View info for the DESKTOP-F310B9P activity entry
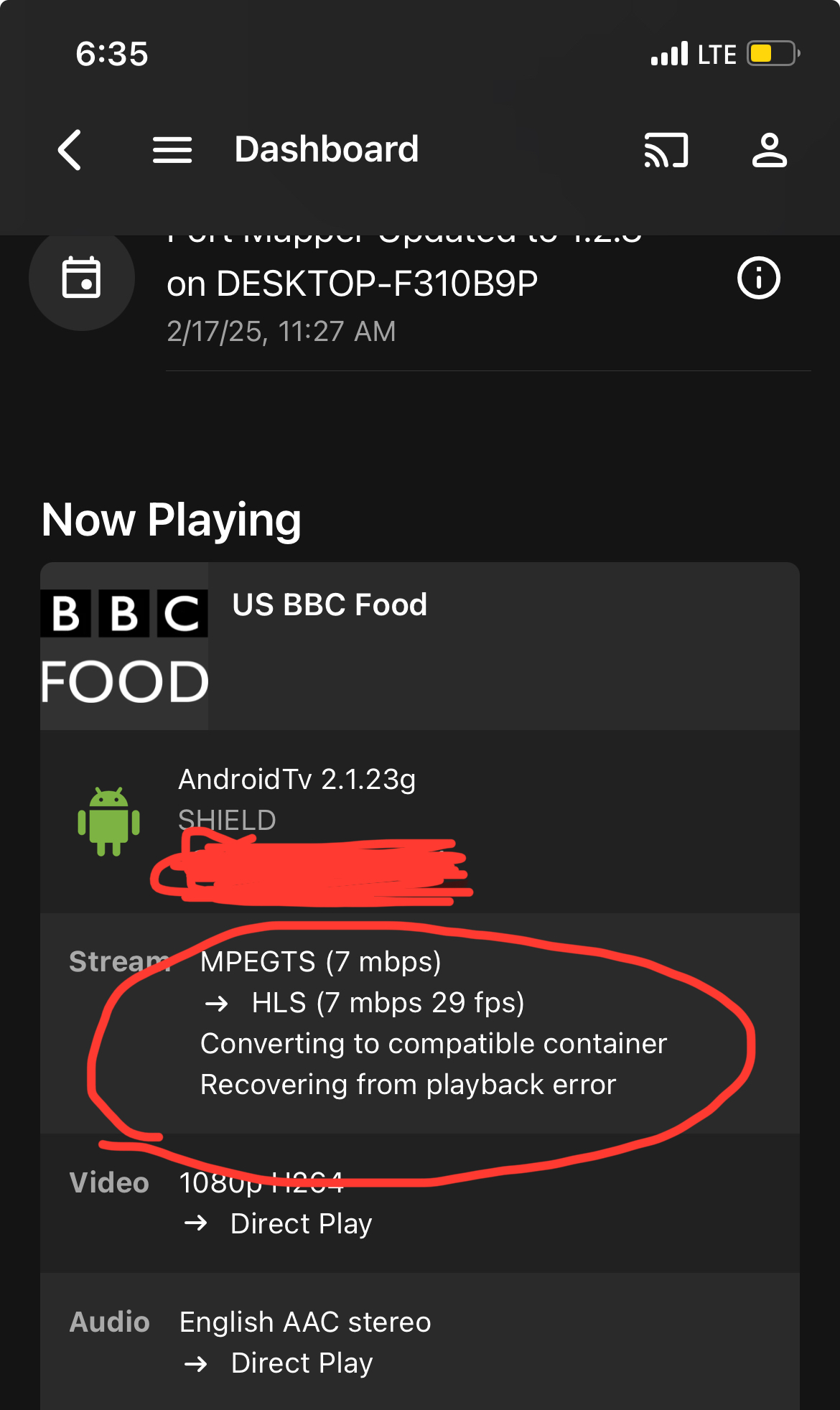This screenshot has width=840, height=1410. pos(758,278)
